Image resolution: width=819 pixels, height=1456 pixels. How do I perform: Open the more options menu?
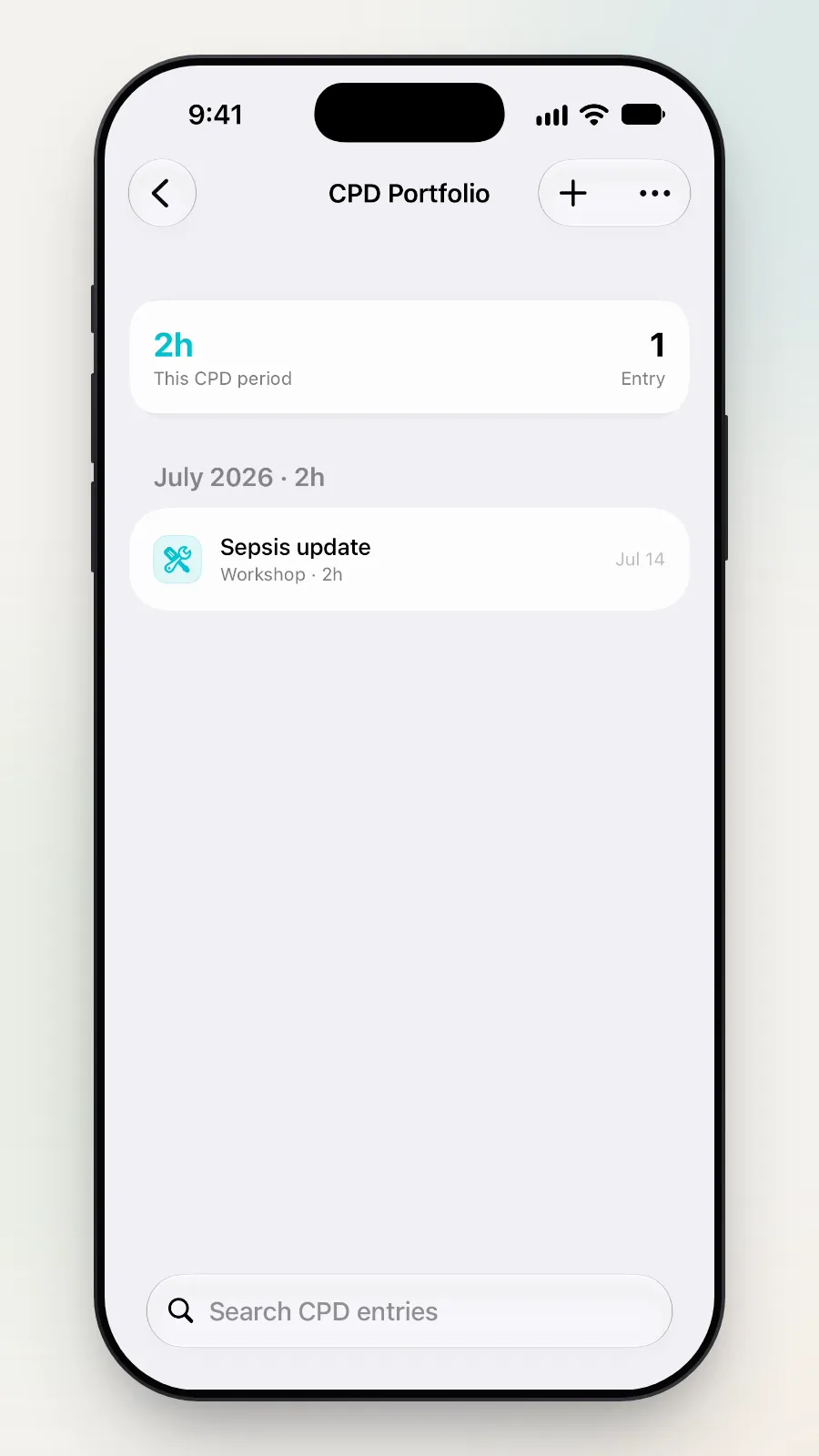[x=654, y=193]
